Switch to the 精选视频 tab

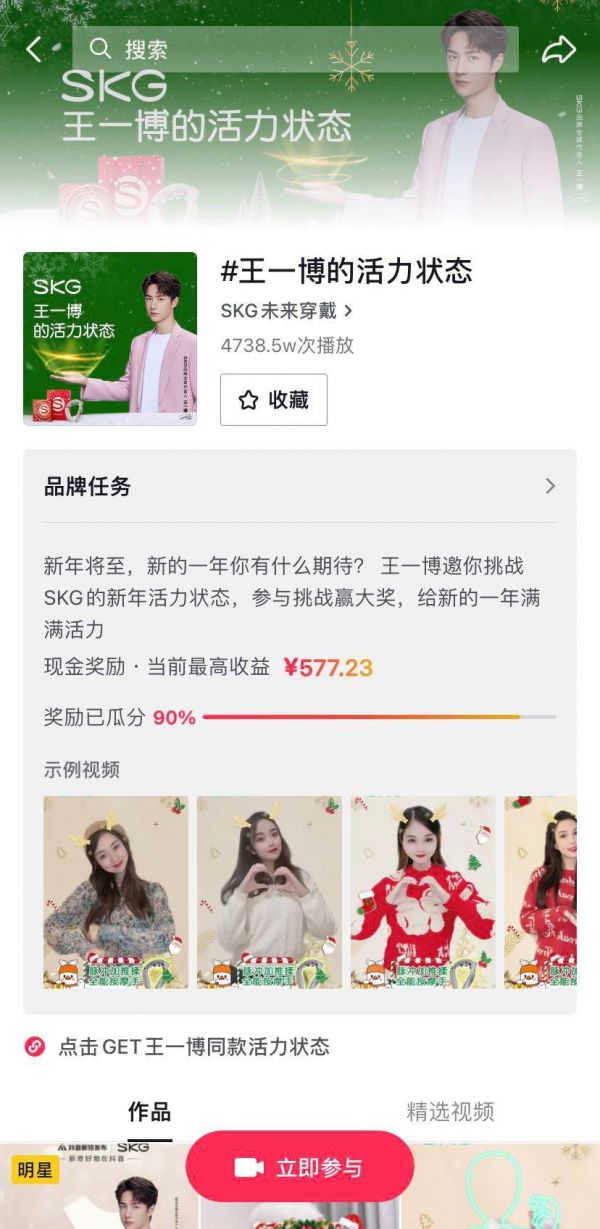[x=450, y=1111]
